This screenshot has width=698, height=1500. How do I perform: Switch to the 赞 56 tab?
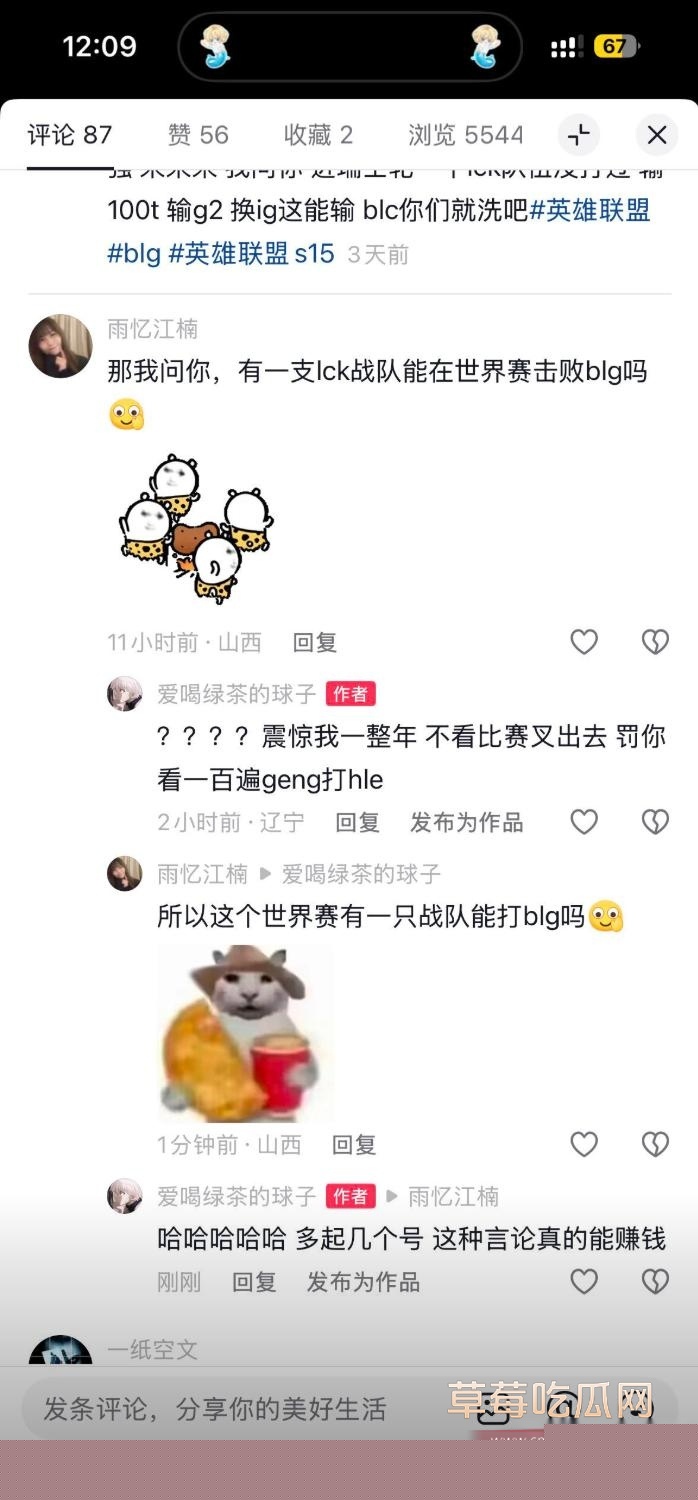[198, 135]
